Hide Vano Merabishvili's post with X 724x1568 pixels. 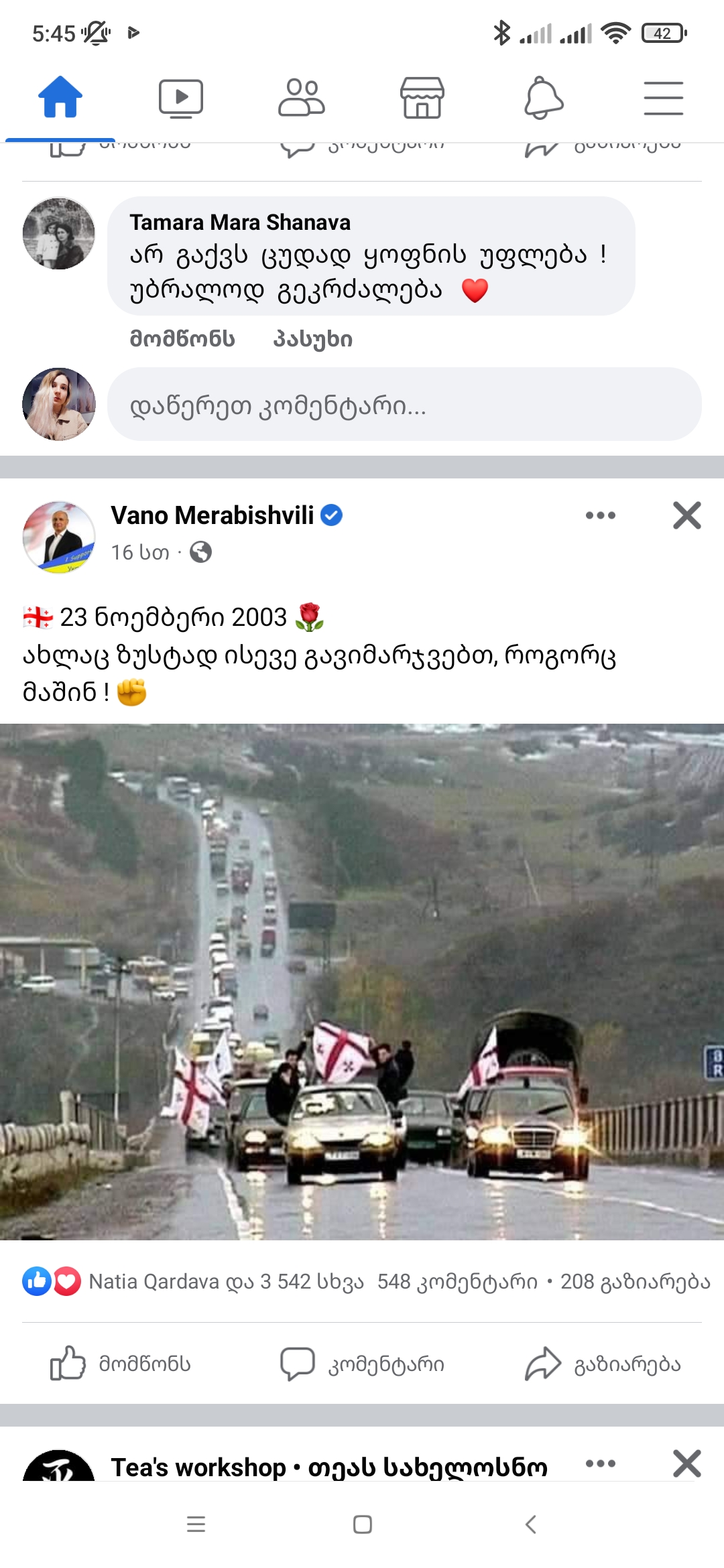point(686,515)
